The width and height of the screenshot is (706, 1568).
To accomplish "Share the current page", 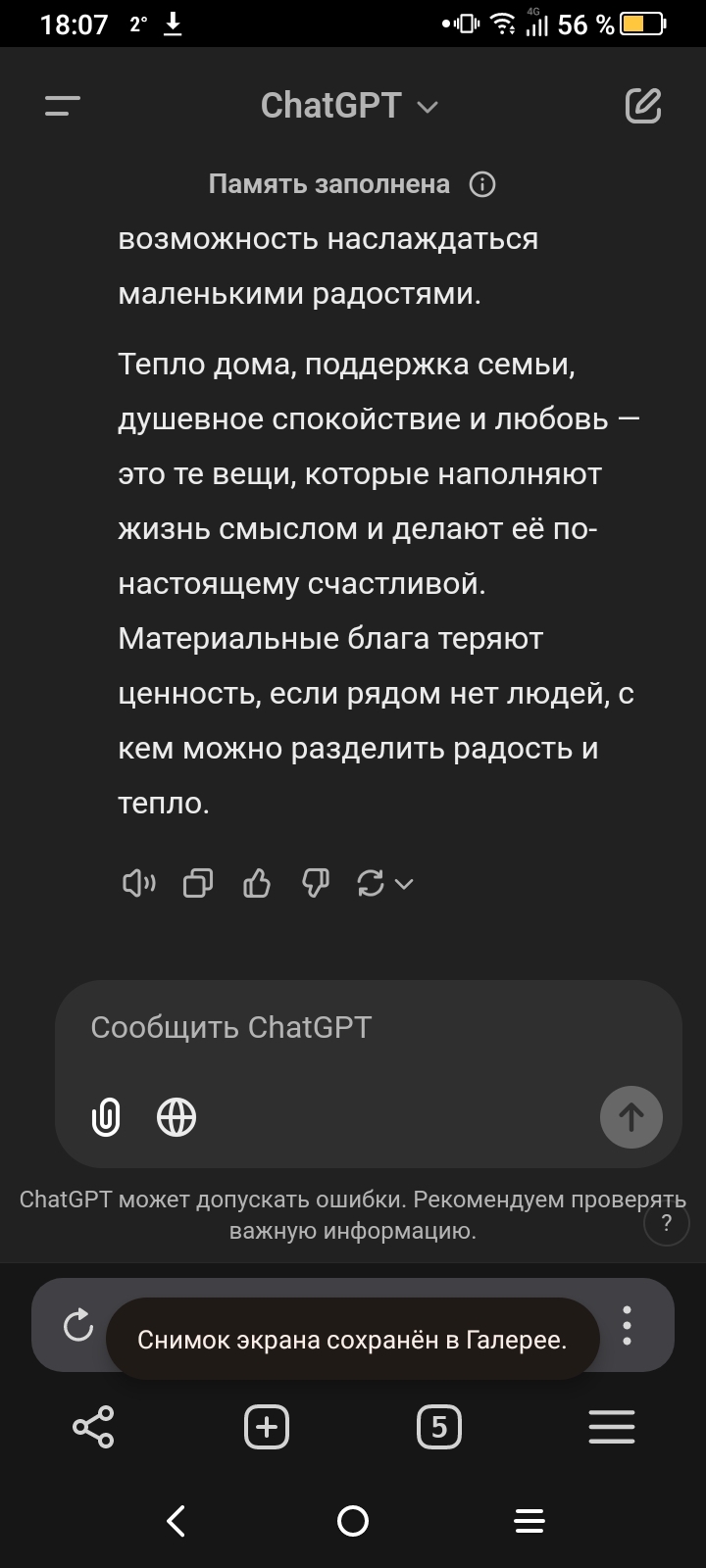I will point(94,1427).
